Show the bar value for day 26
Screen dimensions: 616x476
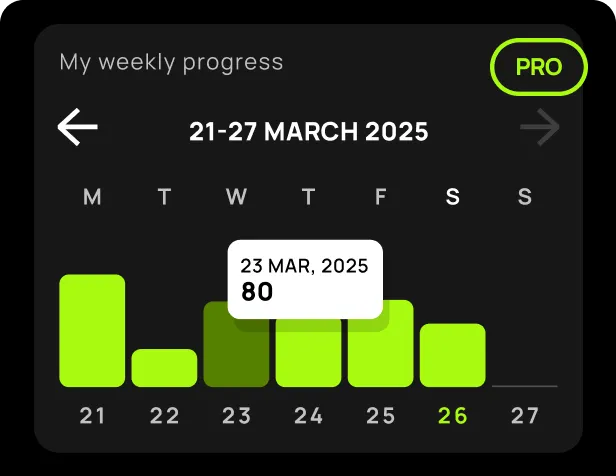click(x=452, y=355)
